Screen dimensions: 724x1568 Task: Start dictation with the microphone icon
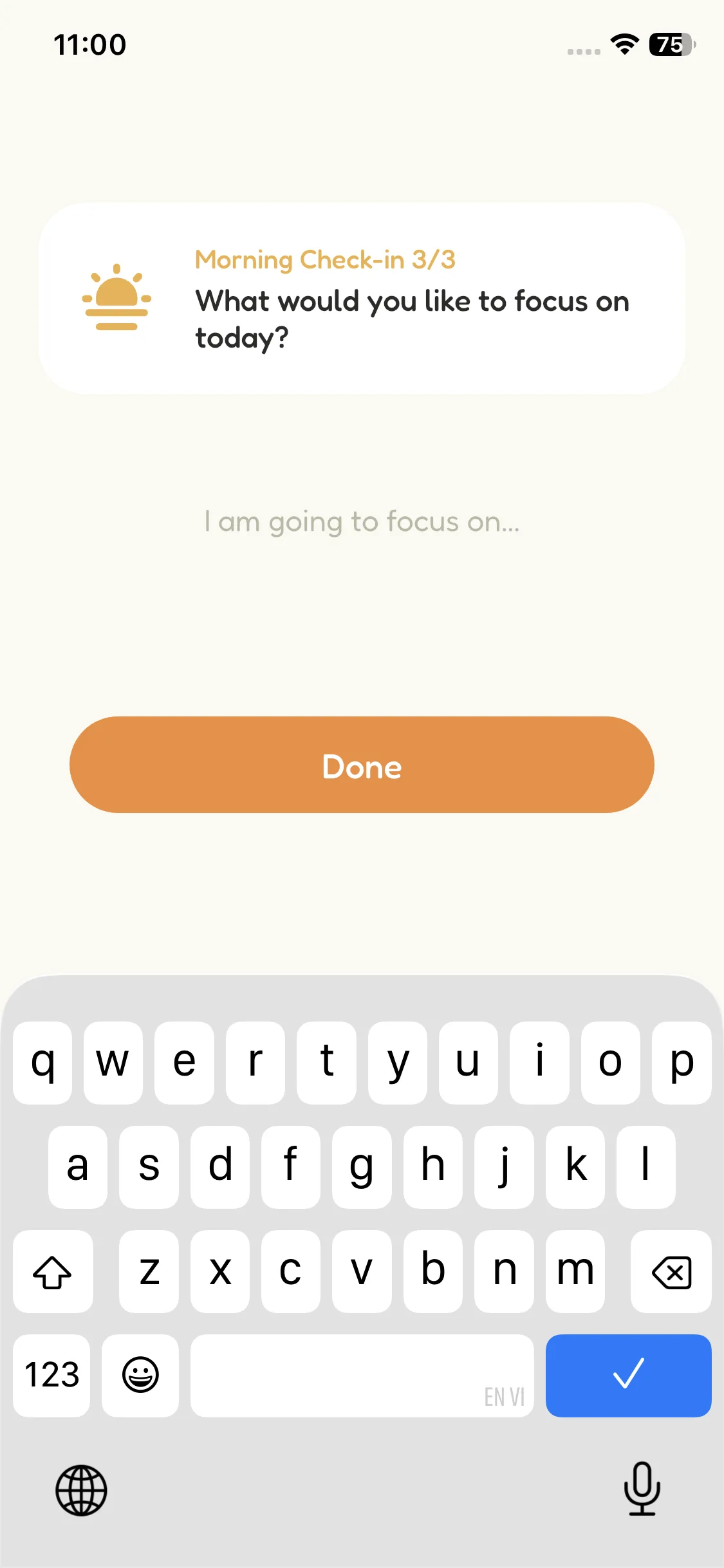click(642, 1489)
